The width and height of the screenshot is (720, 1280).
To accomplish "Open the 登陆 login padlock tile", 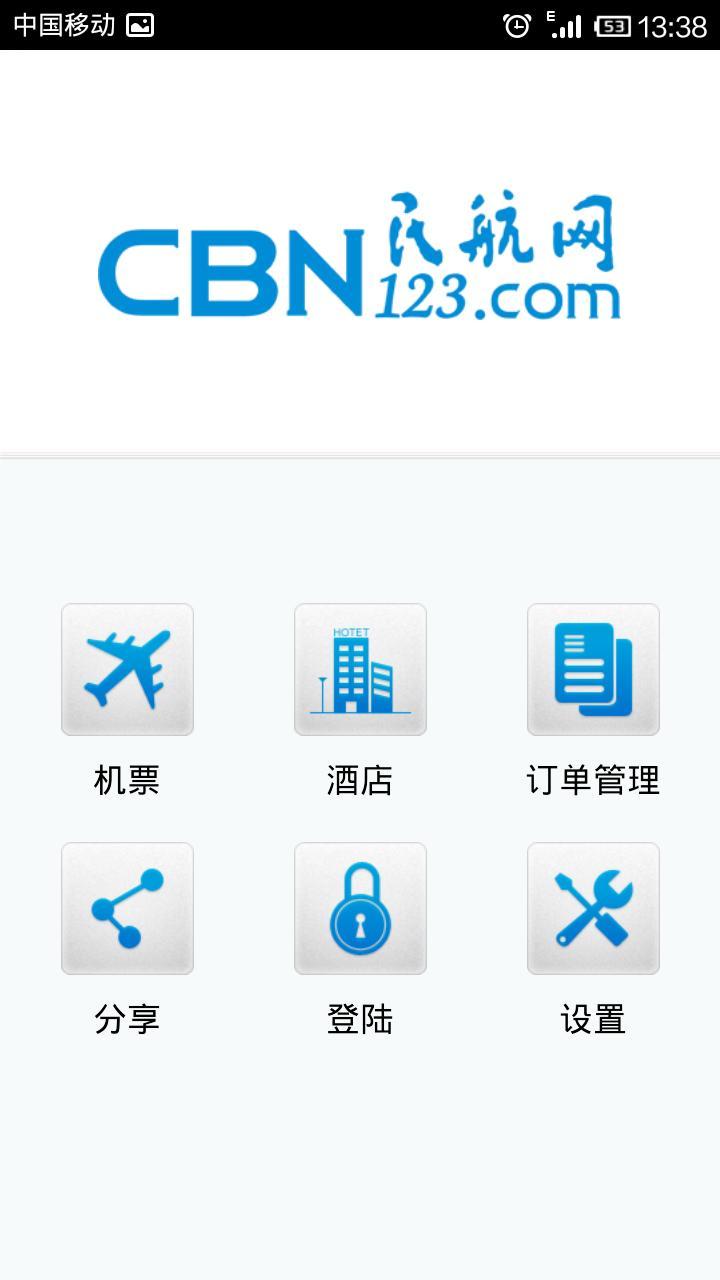I will (360, 908).
